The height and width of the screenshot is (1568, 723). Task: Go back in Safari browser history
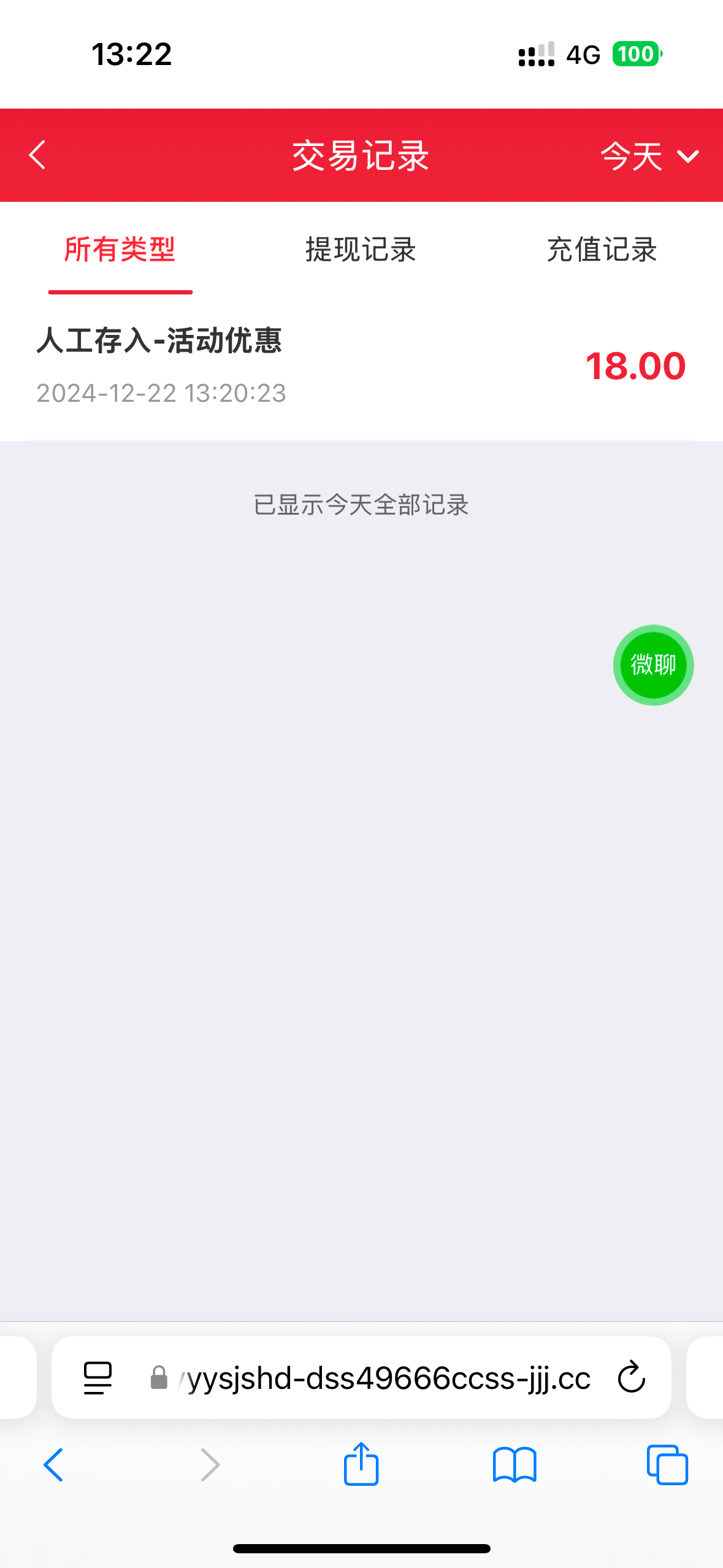tap(54, 1465)
